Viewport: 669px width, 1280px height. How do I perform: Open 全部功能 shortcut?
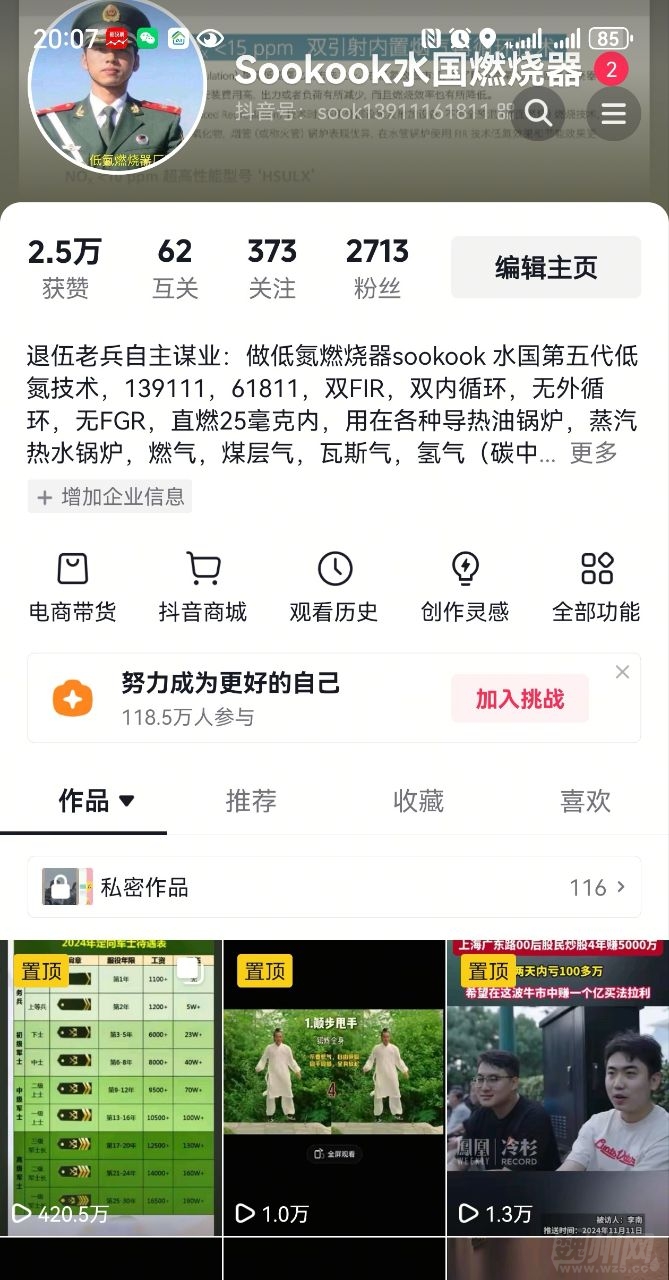click(596, 587)
